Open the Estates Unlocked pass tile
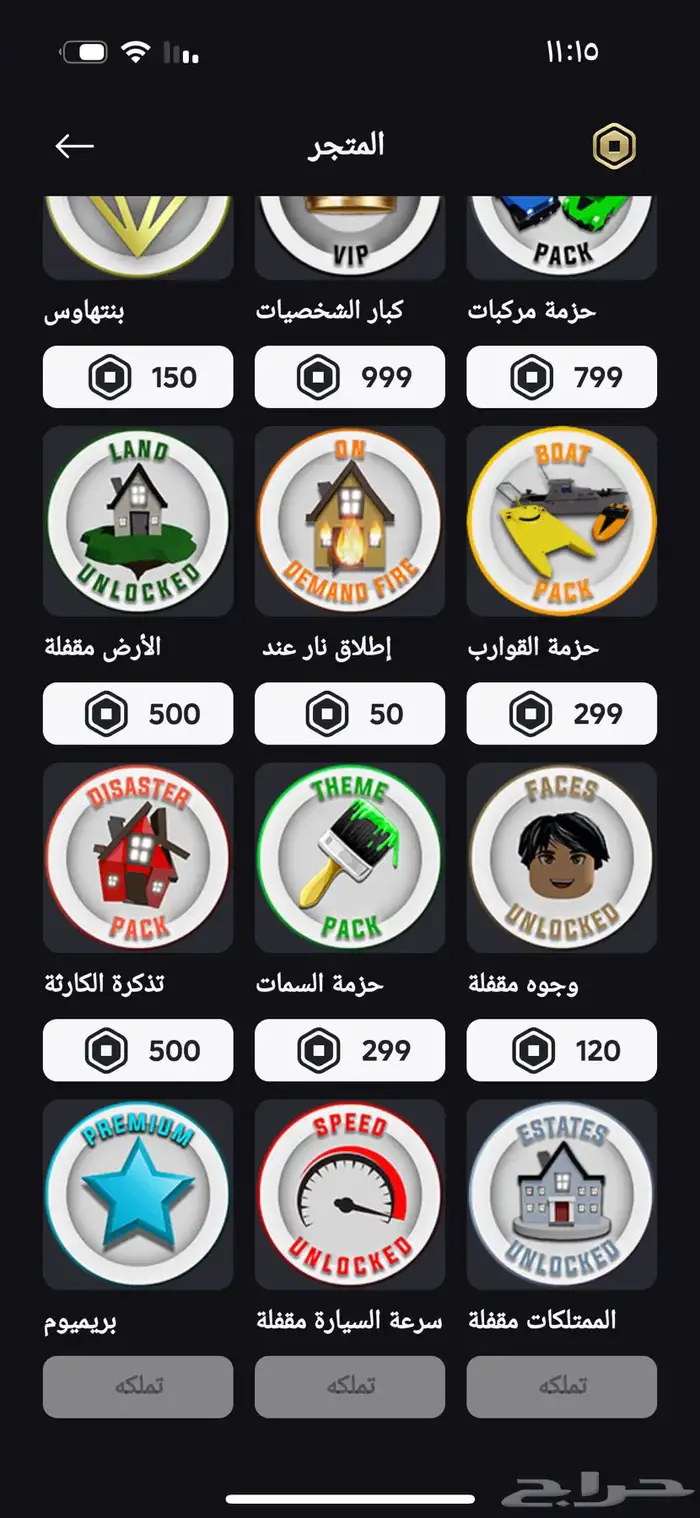This screenshot has height=1518, width=700. (x=562, y=1194)
